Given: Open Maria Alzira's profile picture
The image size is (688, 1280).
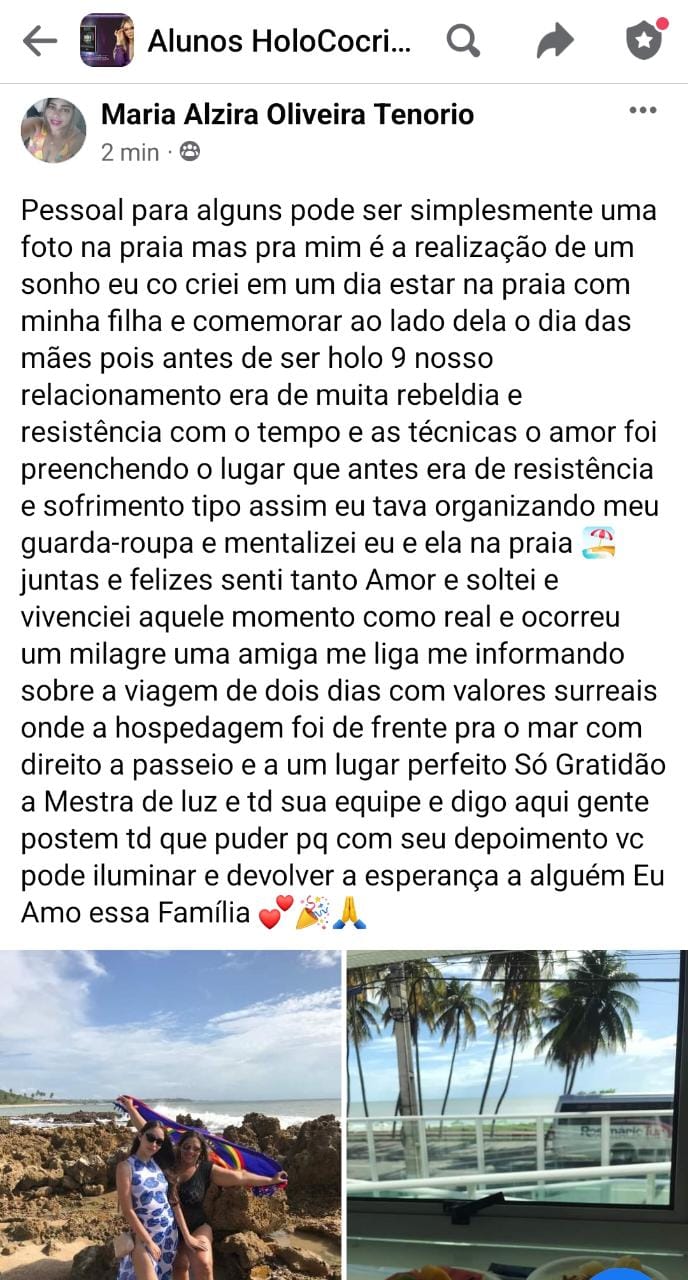Looking at the screenshot, I should click(x=53, y=130).
